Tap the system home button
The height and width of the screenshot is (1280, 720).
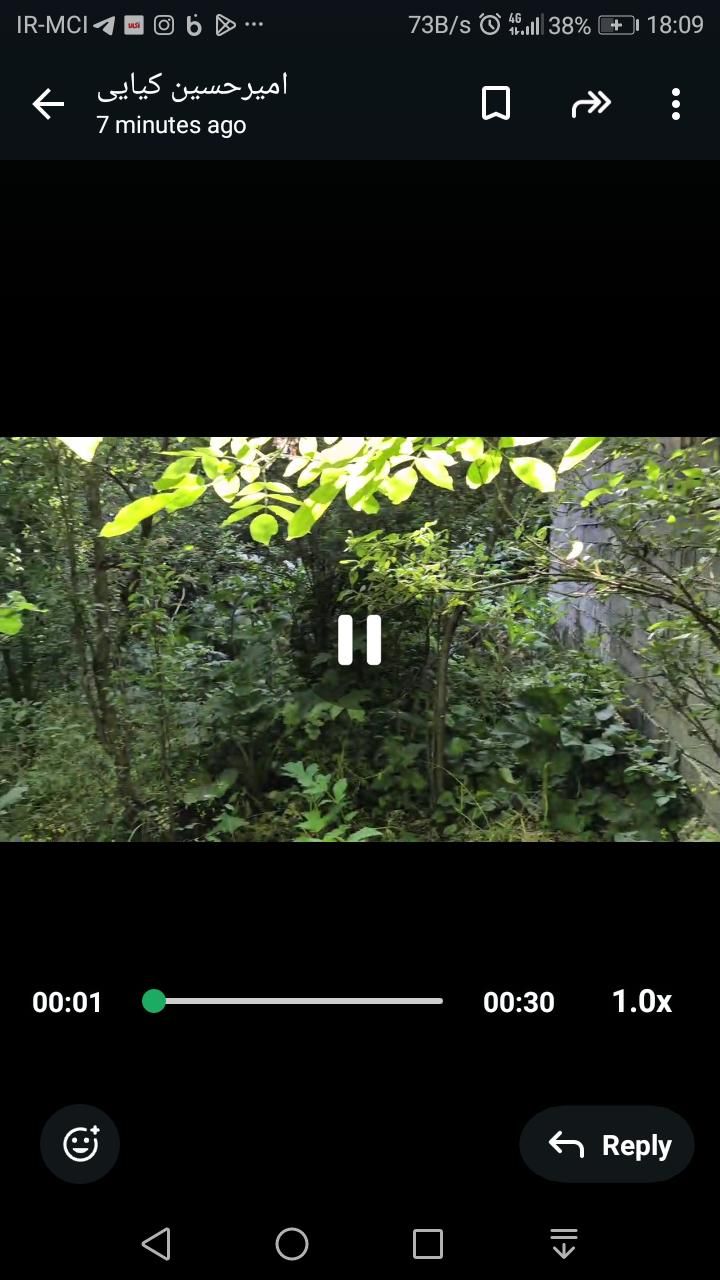click(x=292, y=1244)
